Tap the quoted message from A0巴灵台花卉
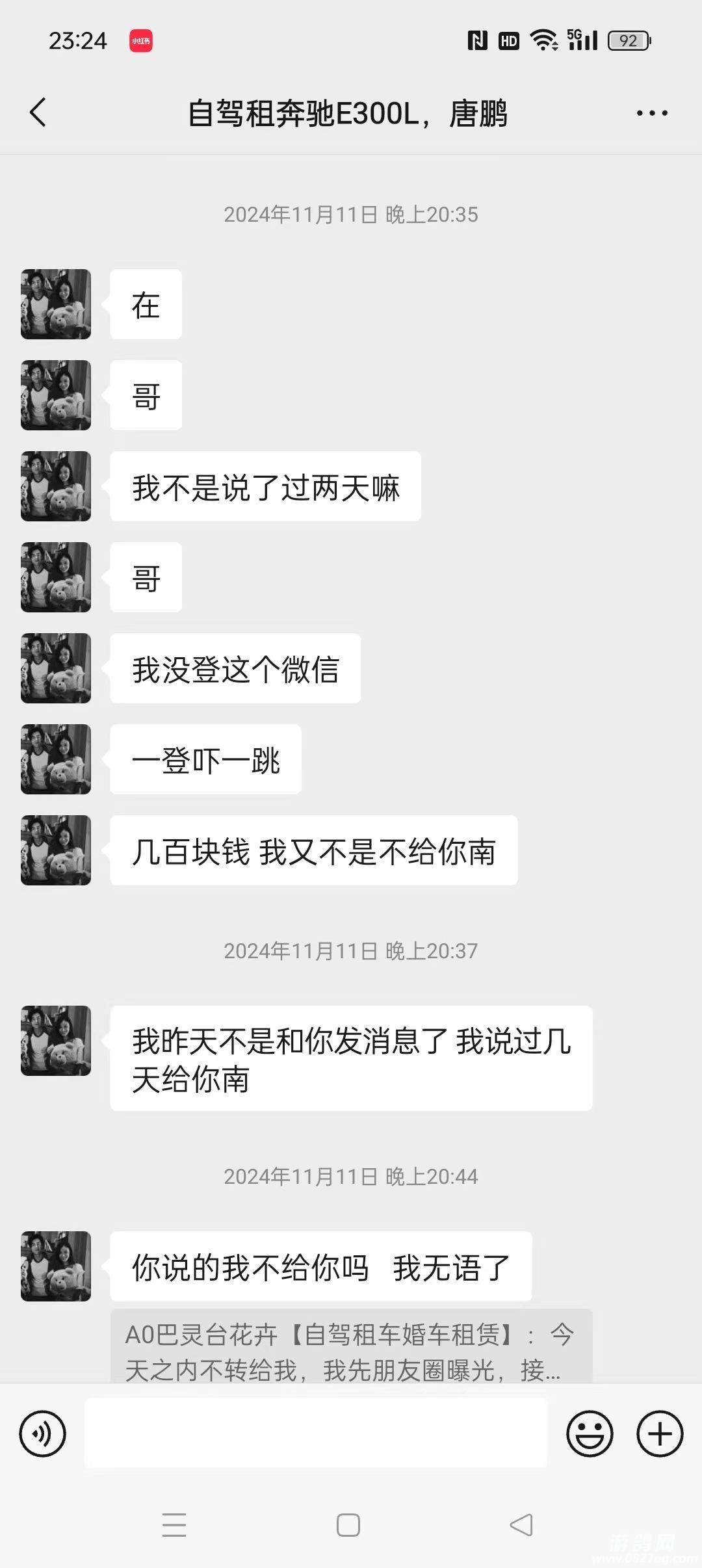This screenshot has width=702, height=1568. (351, 1346)
